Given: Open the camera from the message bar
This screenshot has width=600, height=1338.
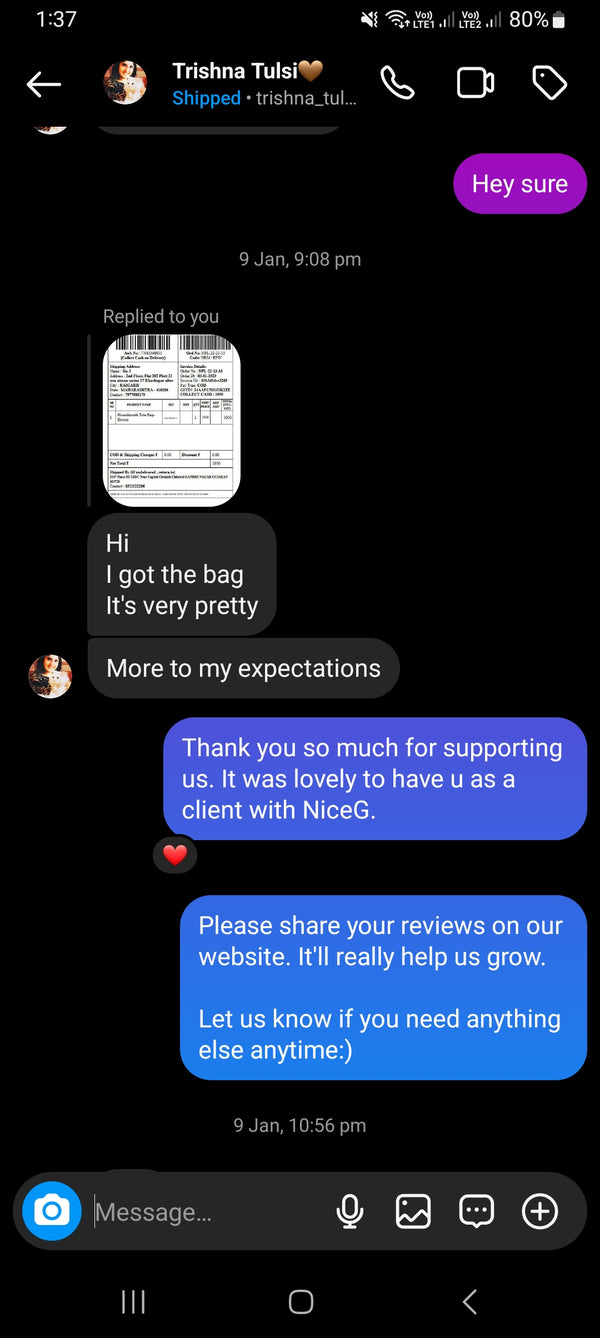Looking at the screenshot, I should coord(51,1212).
